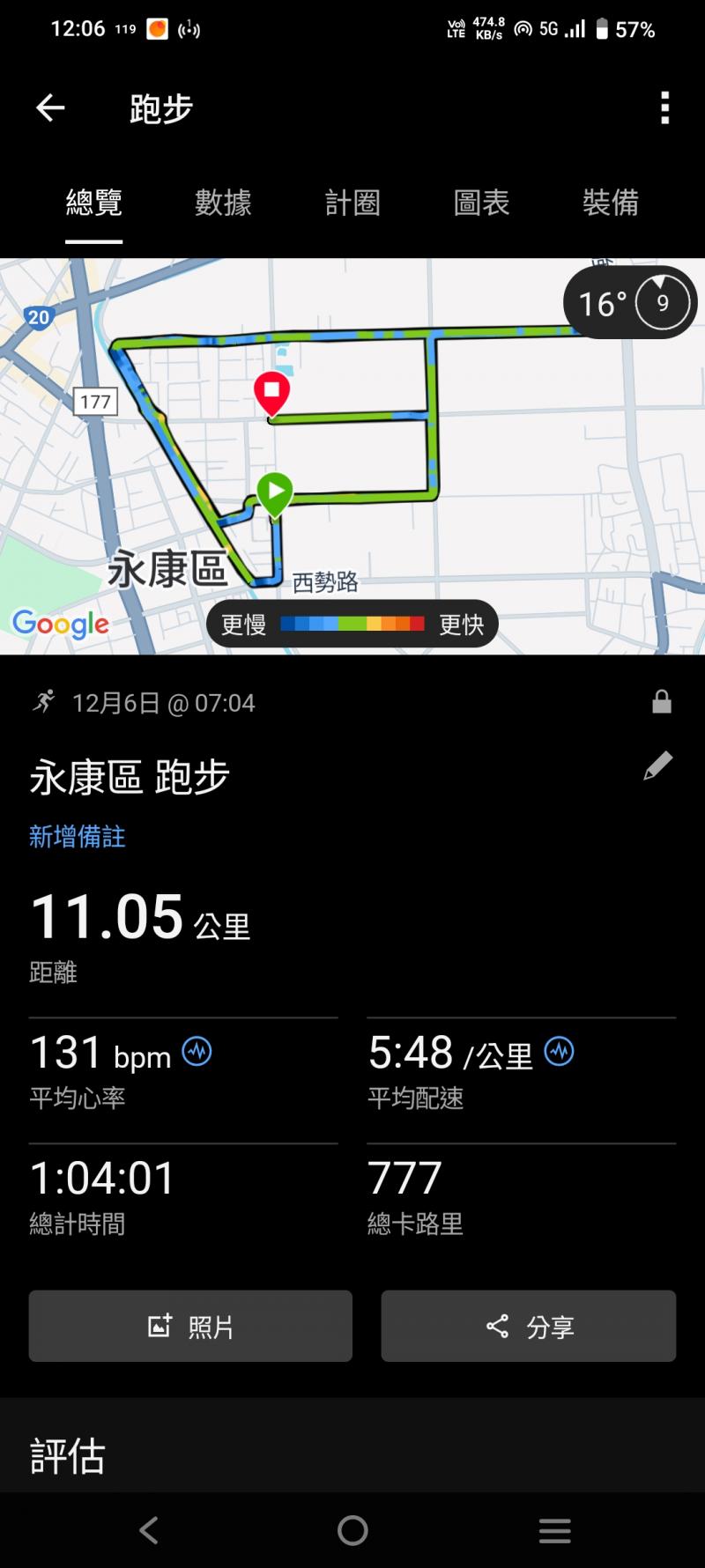The width and height of the screenshot is (705, 1568).
Task: Tap the 照片 button
Action: [x=190, y=1326]
